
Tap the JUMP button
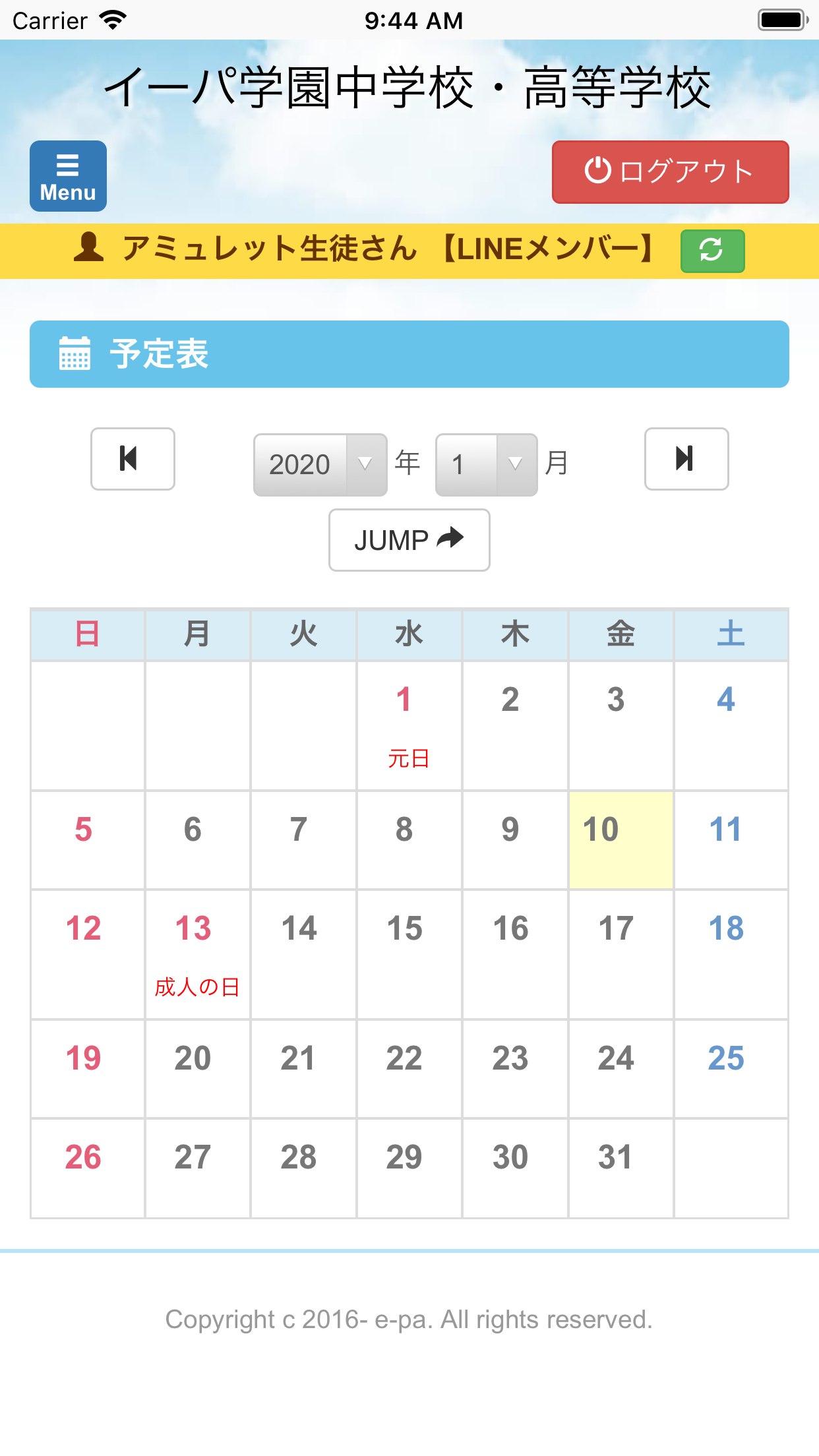(x=409, y=540)
